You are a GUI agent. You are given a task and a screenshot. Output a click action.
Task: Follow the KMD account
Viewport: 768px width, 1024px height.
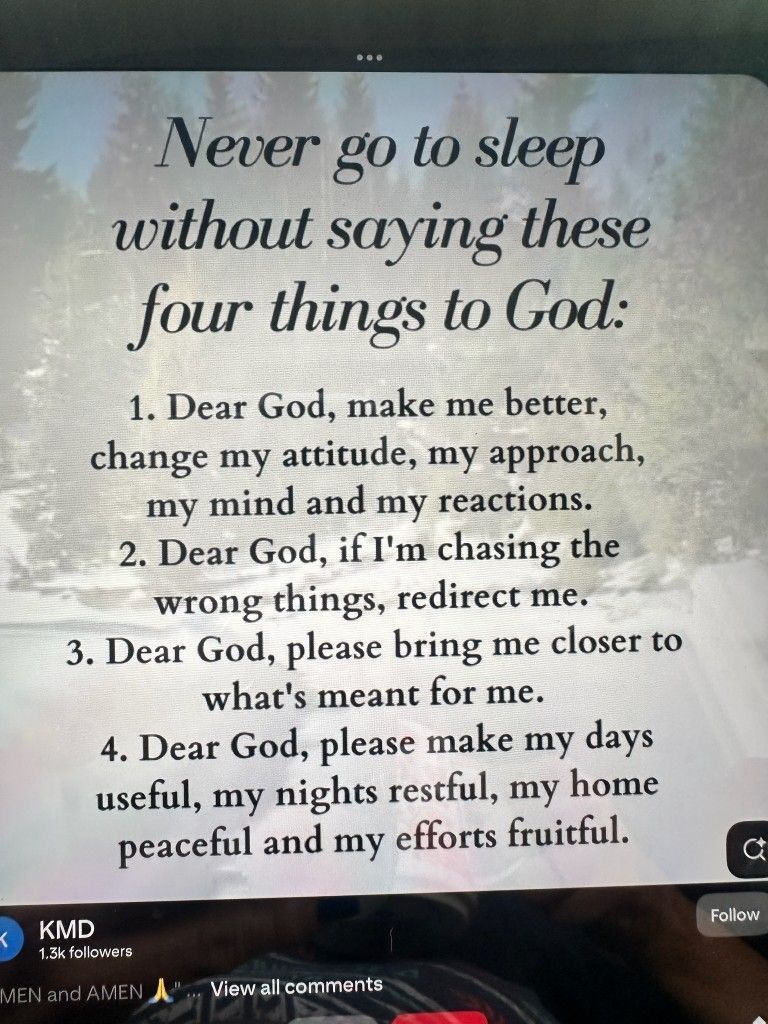[734, 915]
